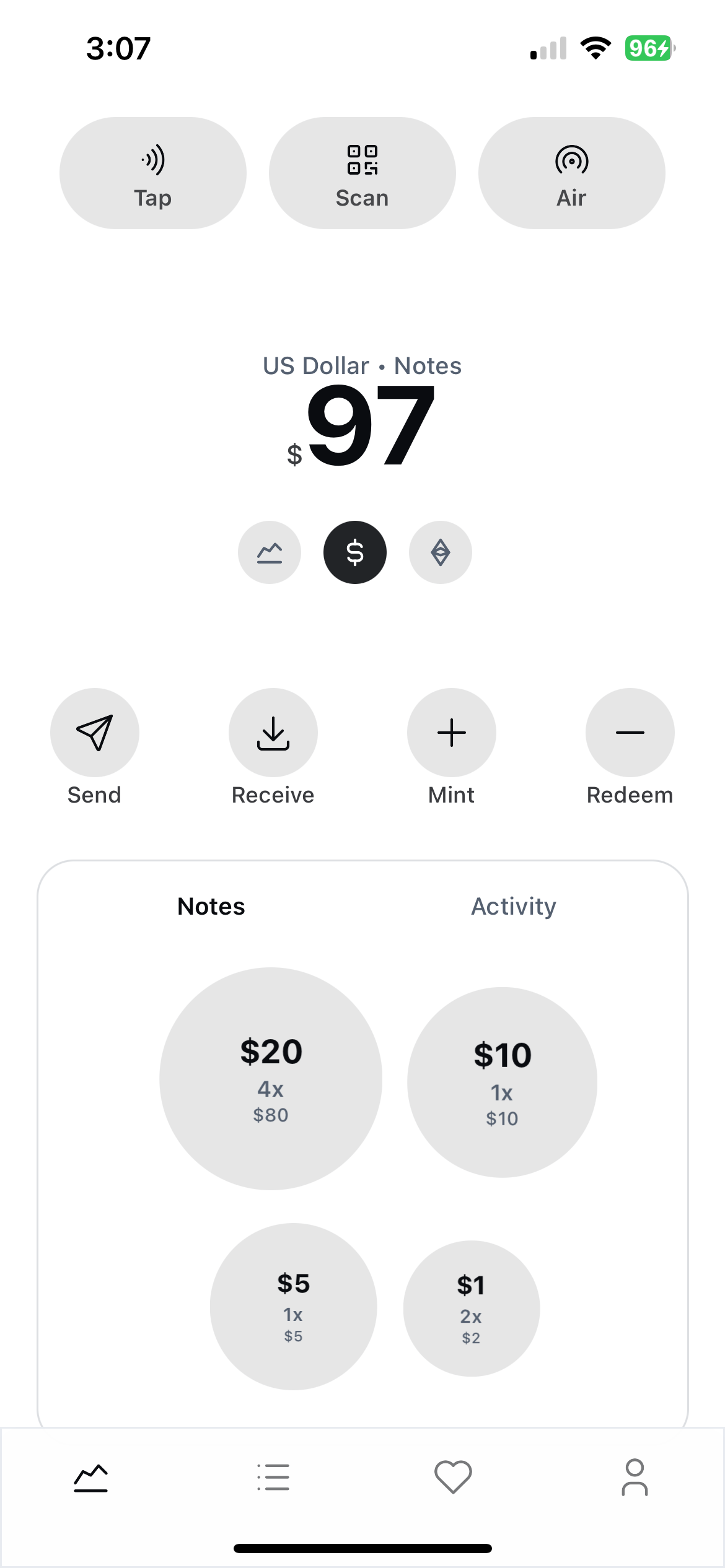The height and width of the screenshot is (1568, 725).
Task: Toggle the chart balance view
Action: coord(270,552)
